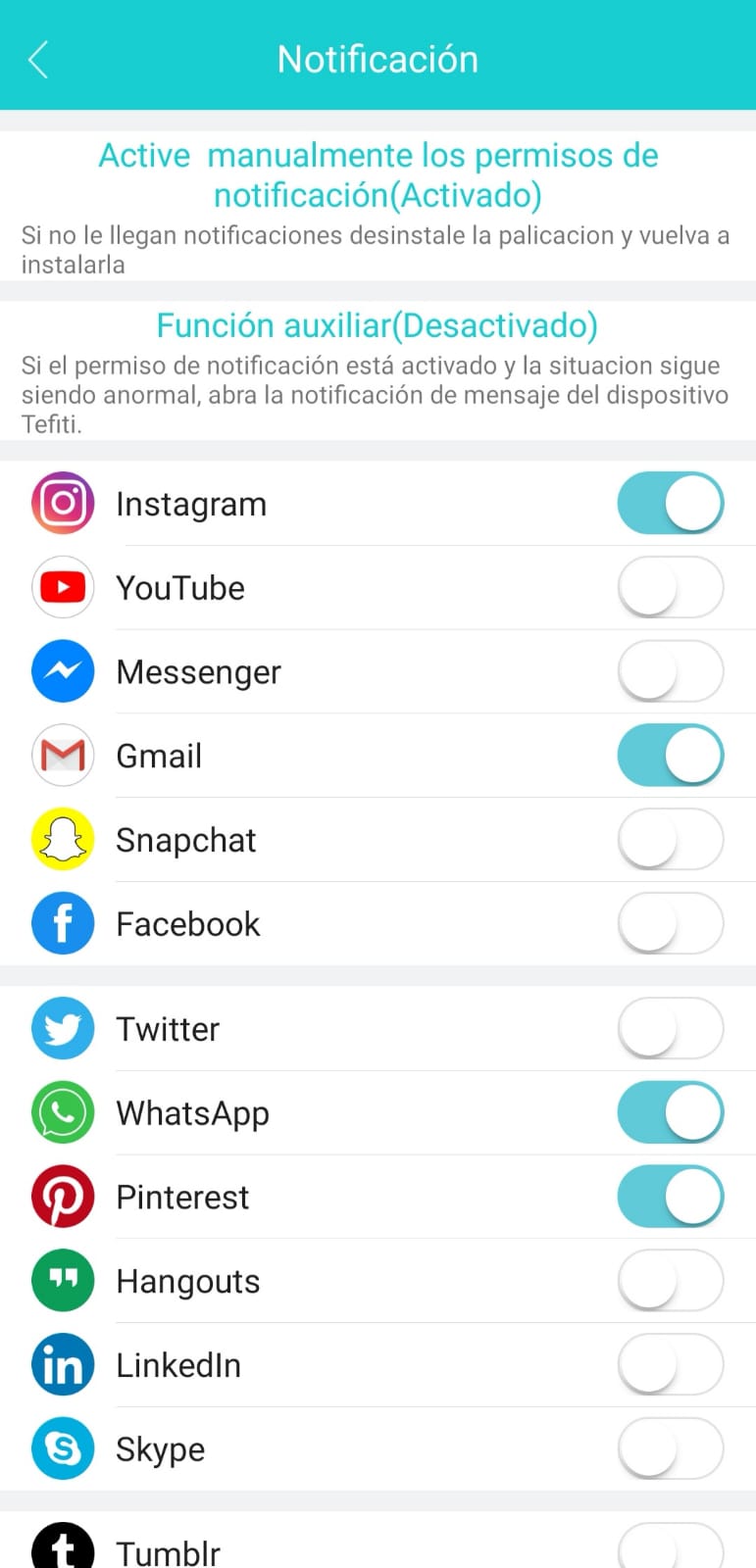756x1568 pixels.
Task: Enable YouTube notifications
Action: click(671, 588)
